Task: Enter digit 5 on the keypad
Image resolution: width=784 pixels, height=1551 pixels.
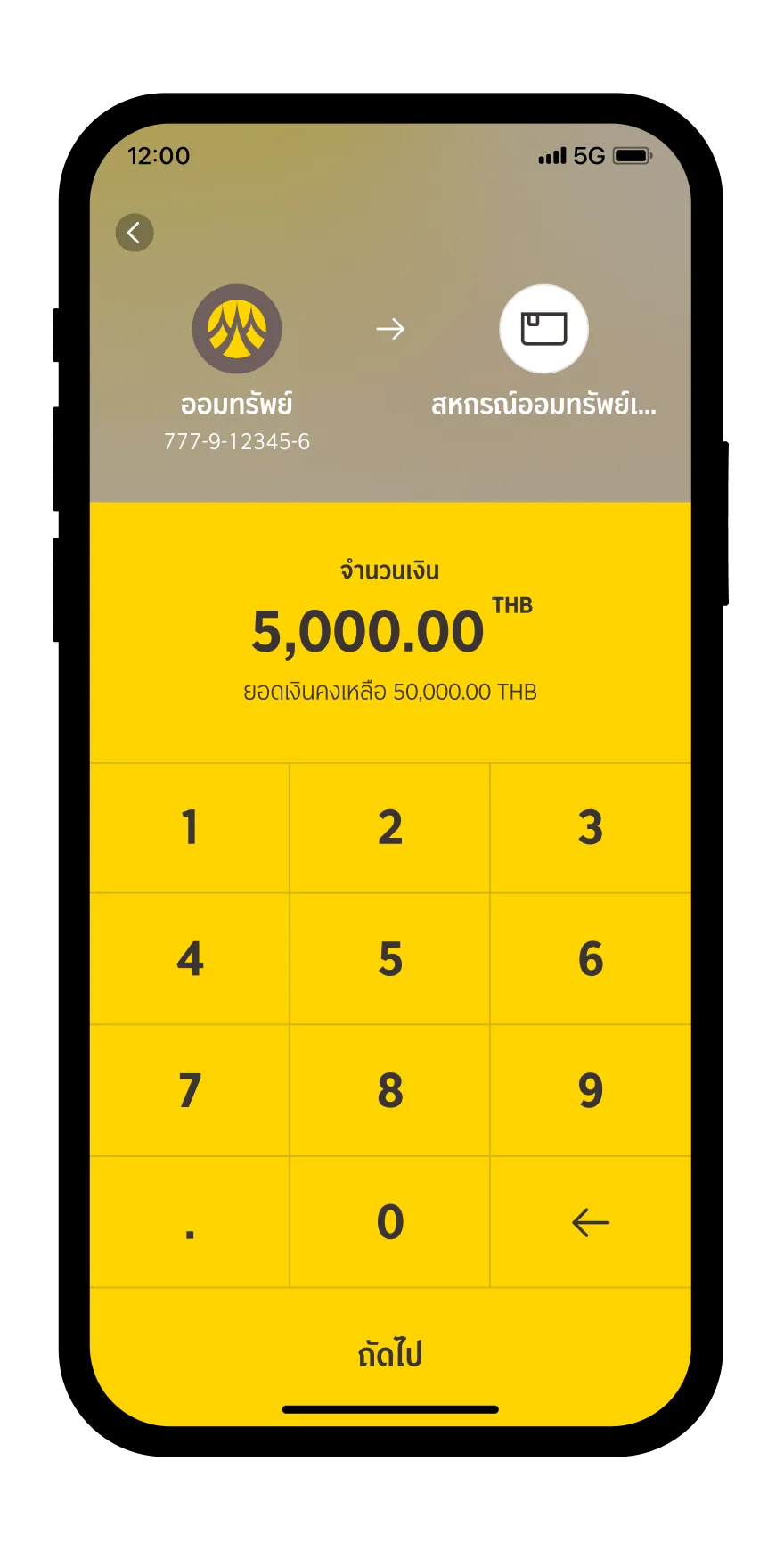Action: coord(389,959)
